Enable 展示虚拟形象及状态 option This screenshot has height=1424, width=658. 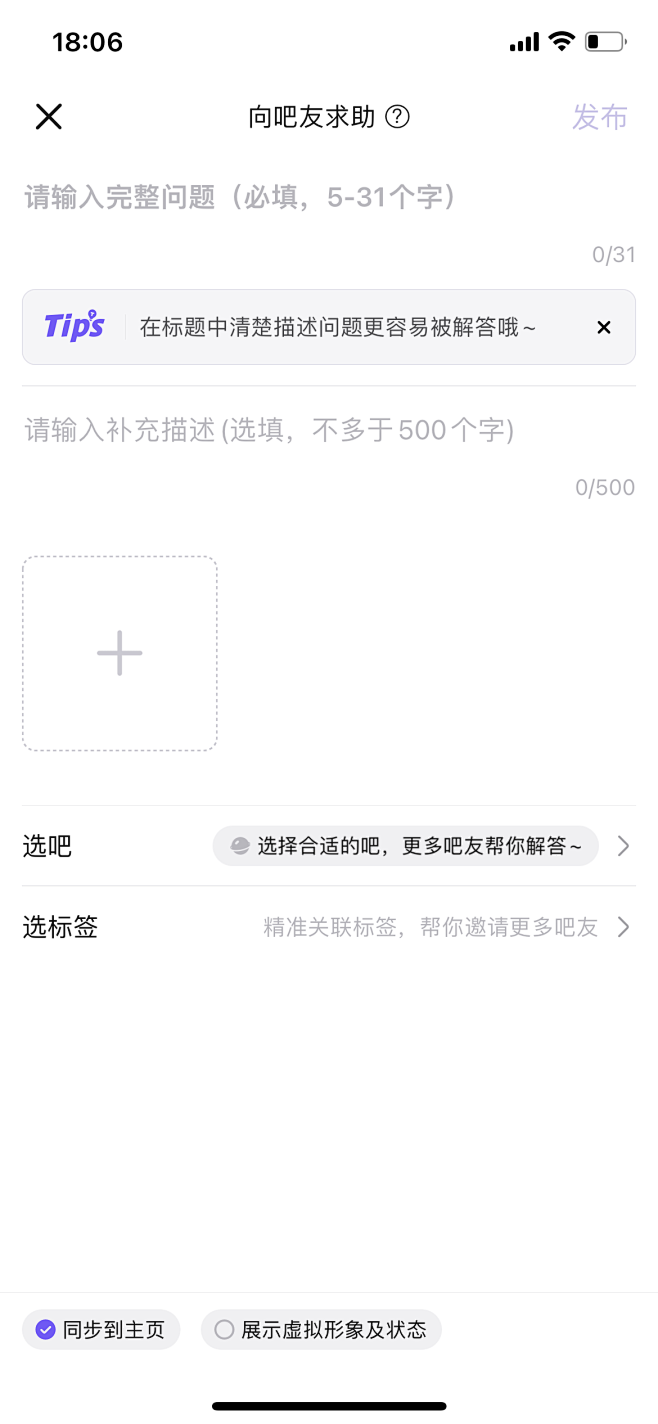(x=320, y=1330)
